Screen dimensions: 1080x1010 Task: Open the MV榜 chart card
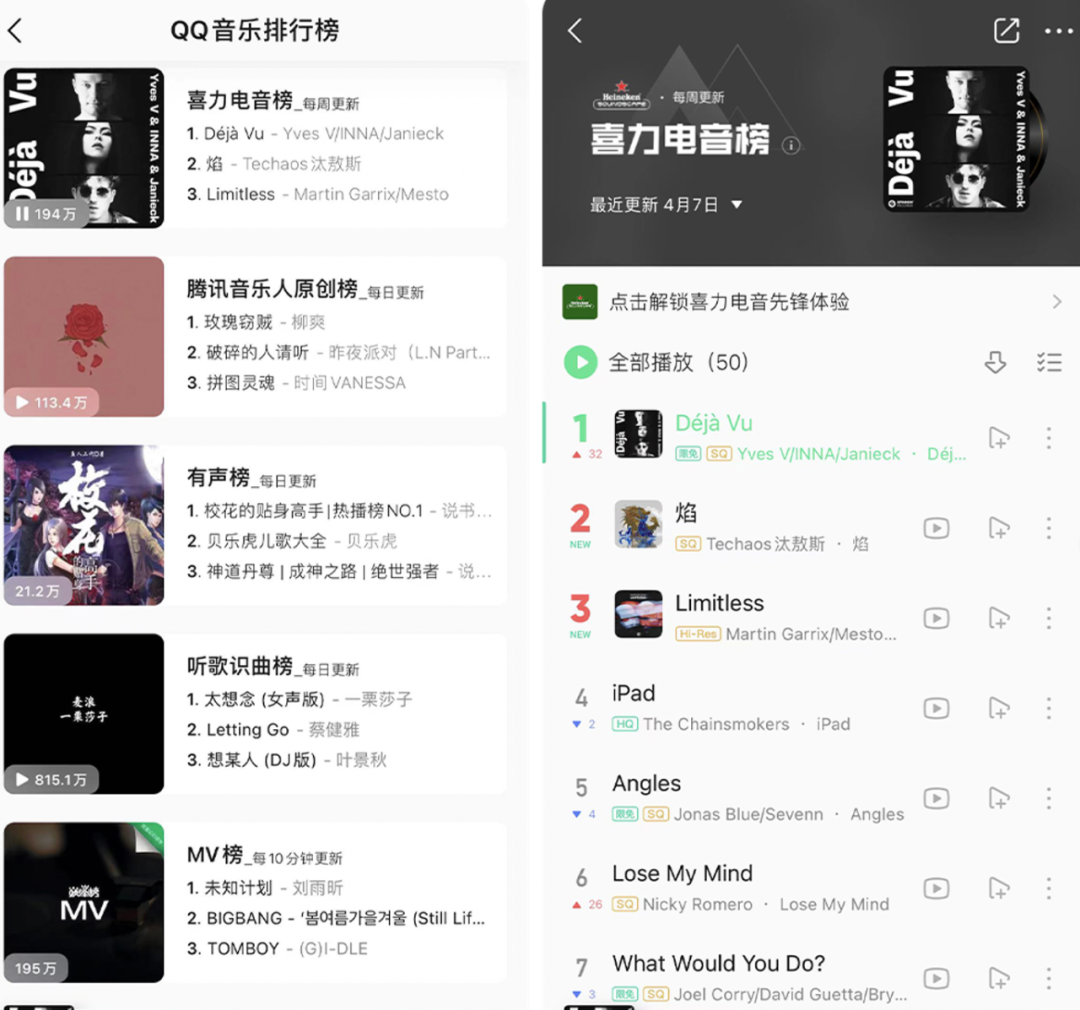255,902
